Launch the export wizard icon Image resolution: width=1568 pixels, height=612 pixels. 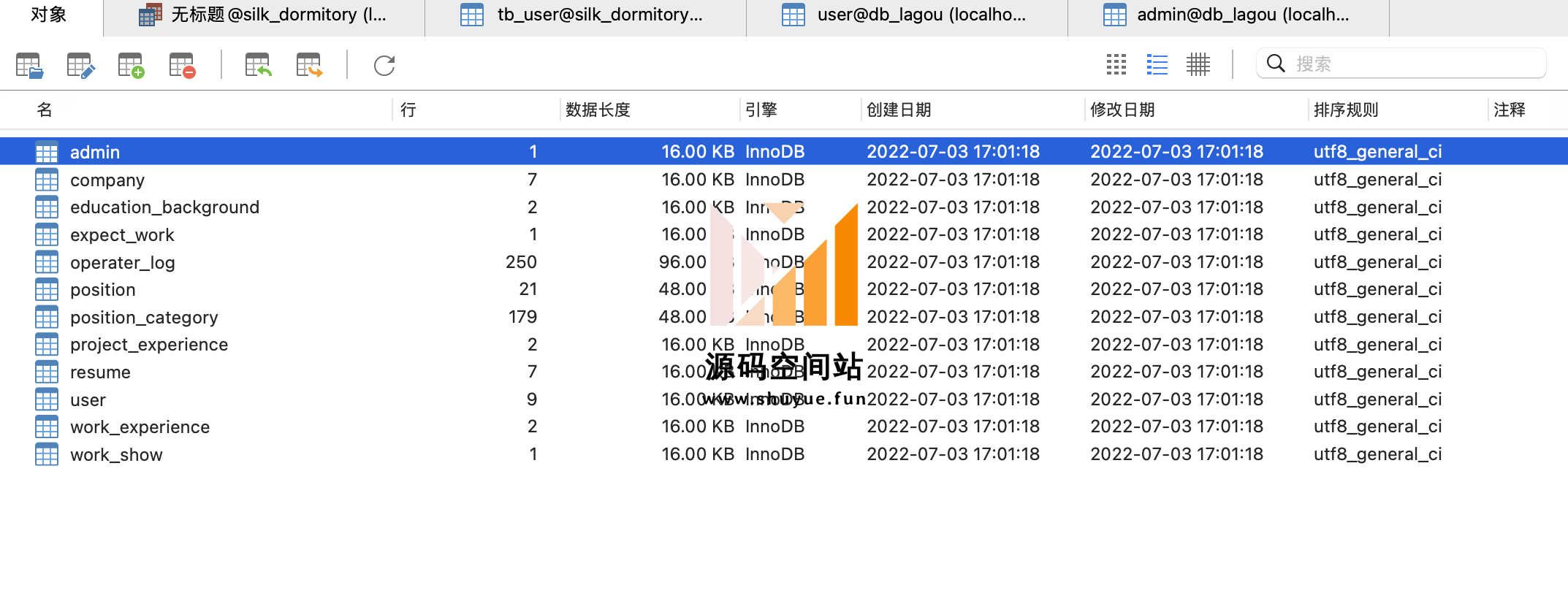[x=309, y=66]
